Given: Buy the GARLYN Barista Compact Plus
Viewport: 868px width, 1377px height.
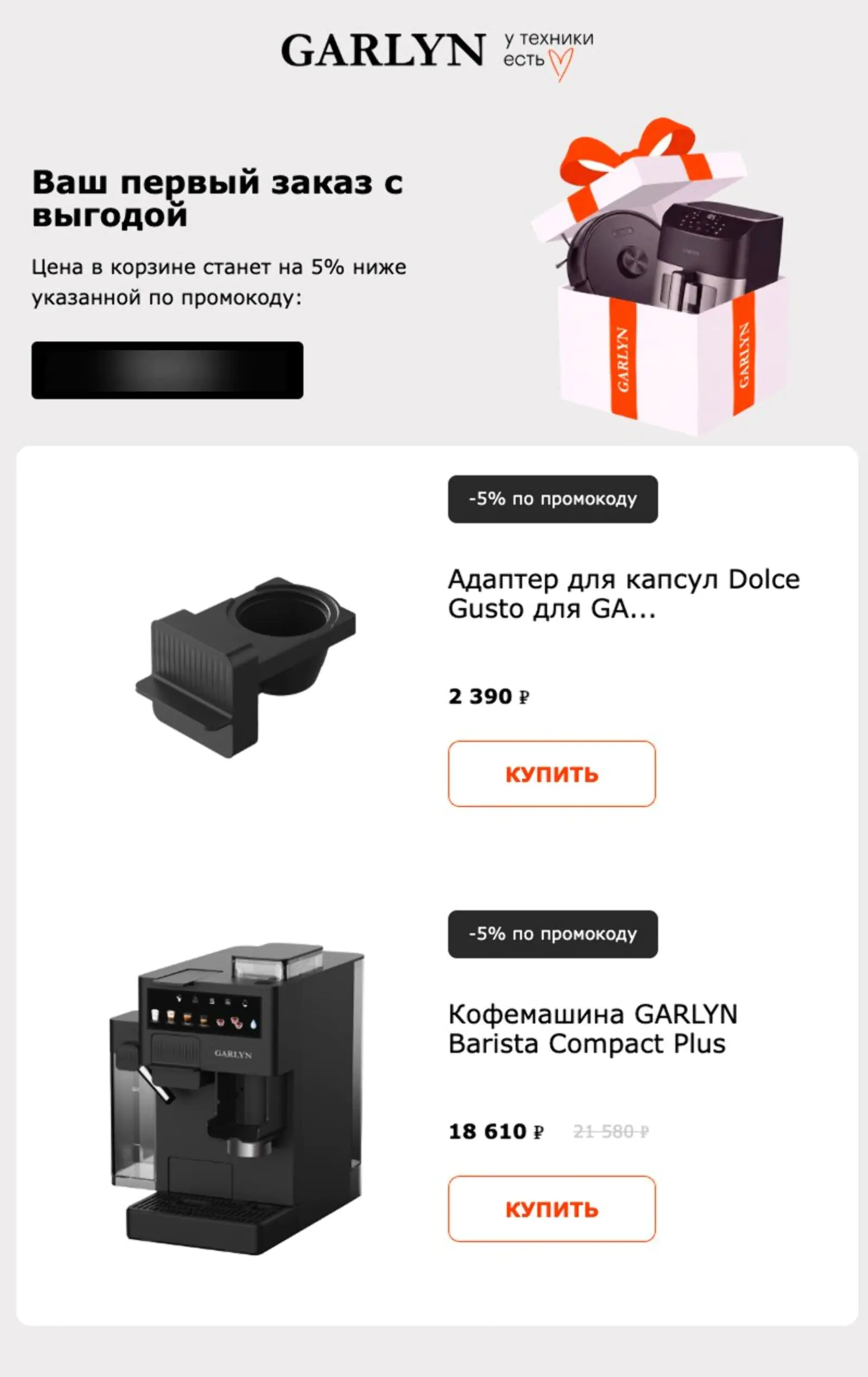Looking at the screenshot, I should 551,1208.
